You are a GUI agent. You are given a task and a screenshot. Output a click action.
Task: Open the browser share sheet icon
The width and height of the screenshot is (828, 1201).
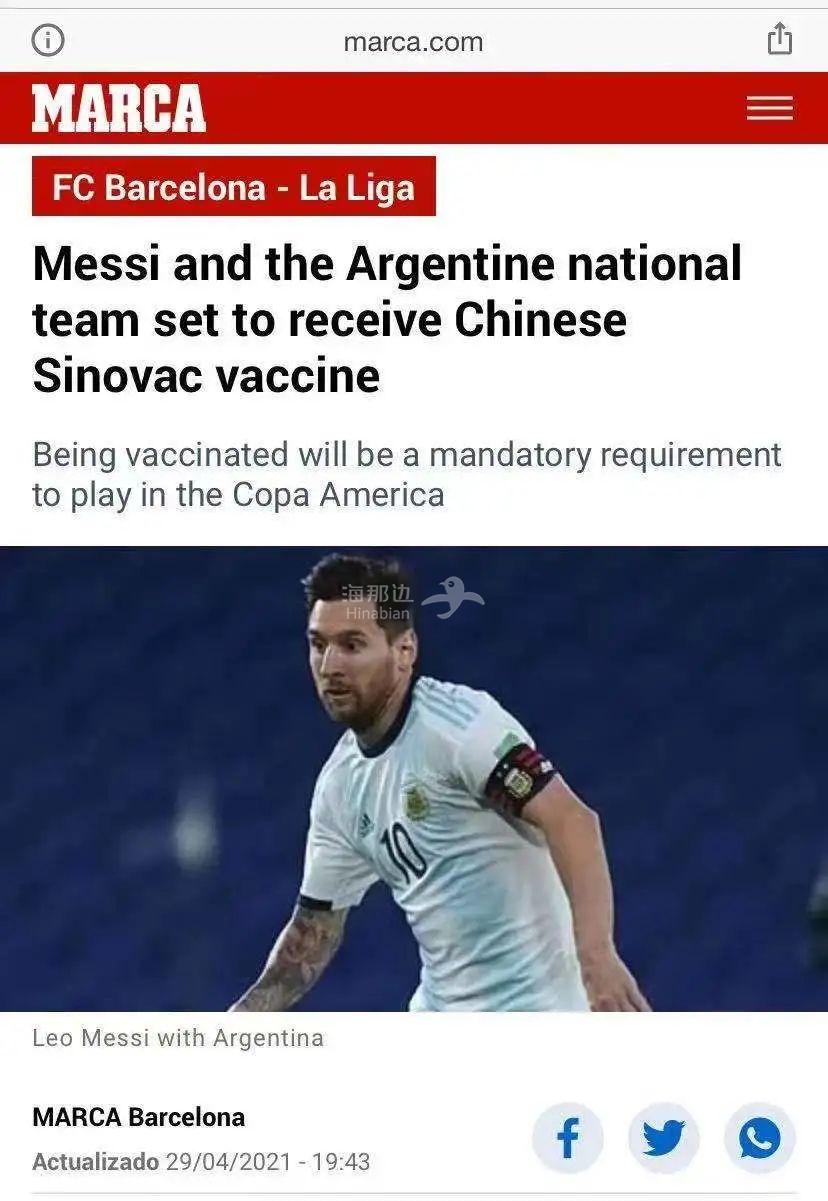coord(778,41)
